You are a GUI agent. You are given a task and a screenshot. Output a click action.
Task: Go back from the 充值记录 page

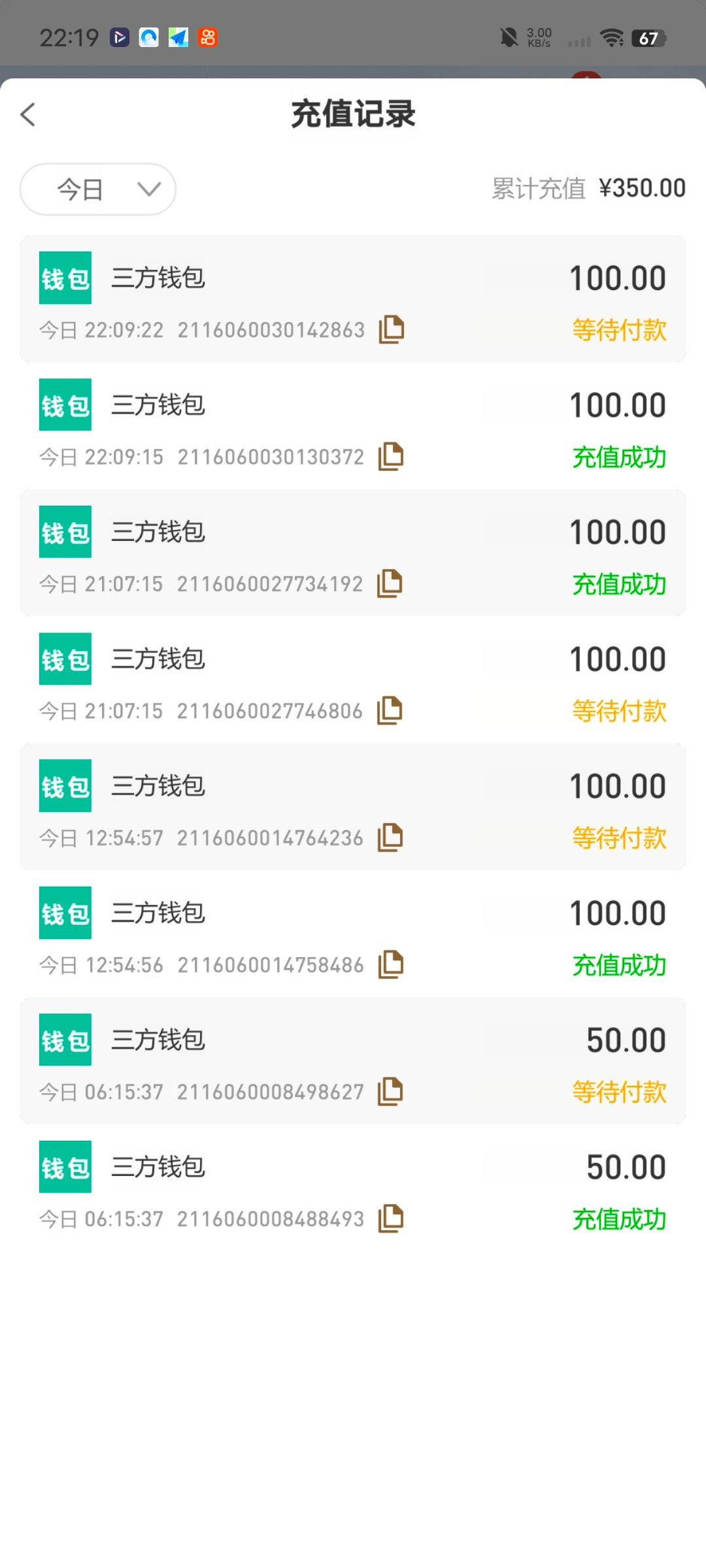point(28,114)
